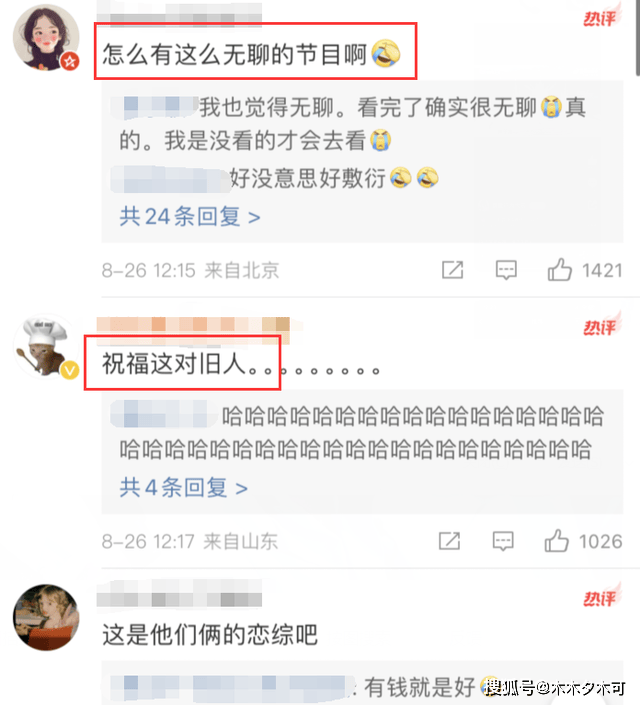Share the 怎么有这么无聊的节目啊 comment
Screen dimensions: 640x705
[x=452, y=270]
